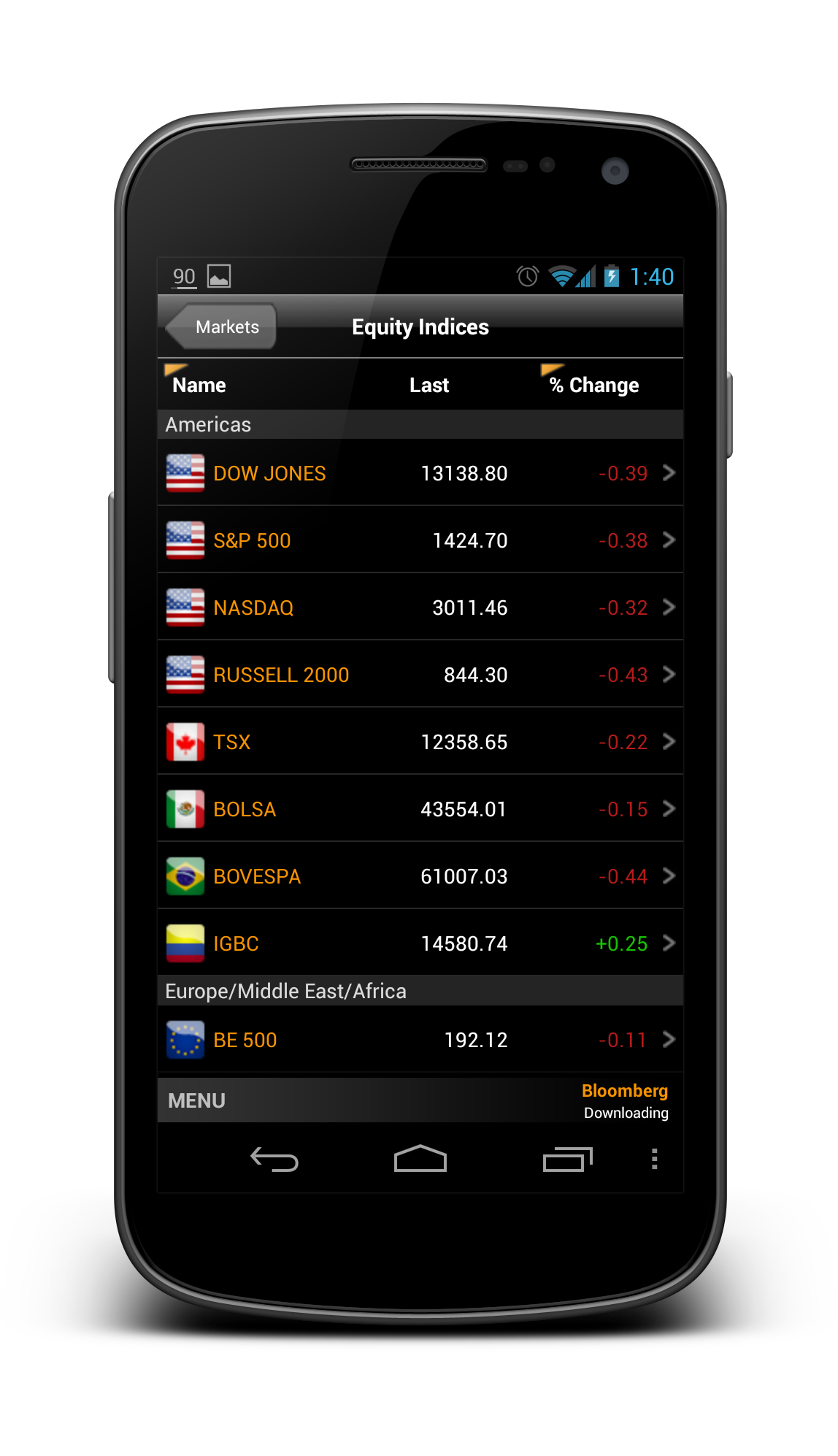Sort indices by Name column

pos(199,385)
